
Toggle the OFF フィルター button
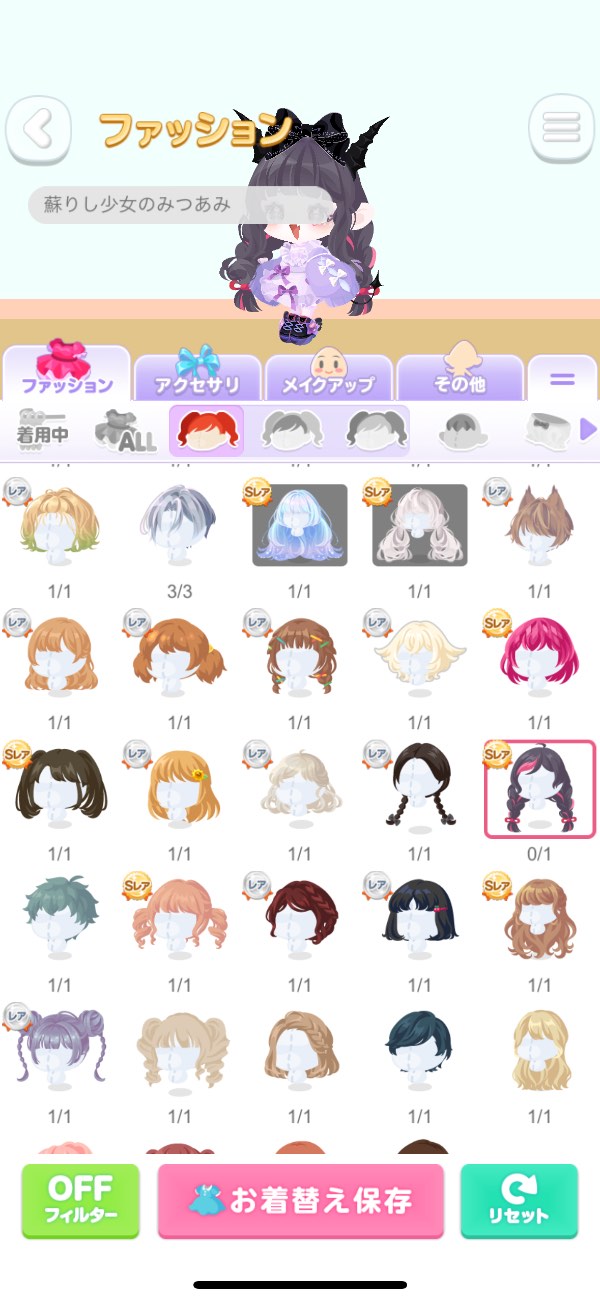coord(80,1201)
